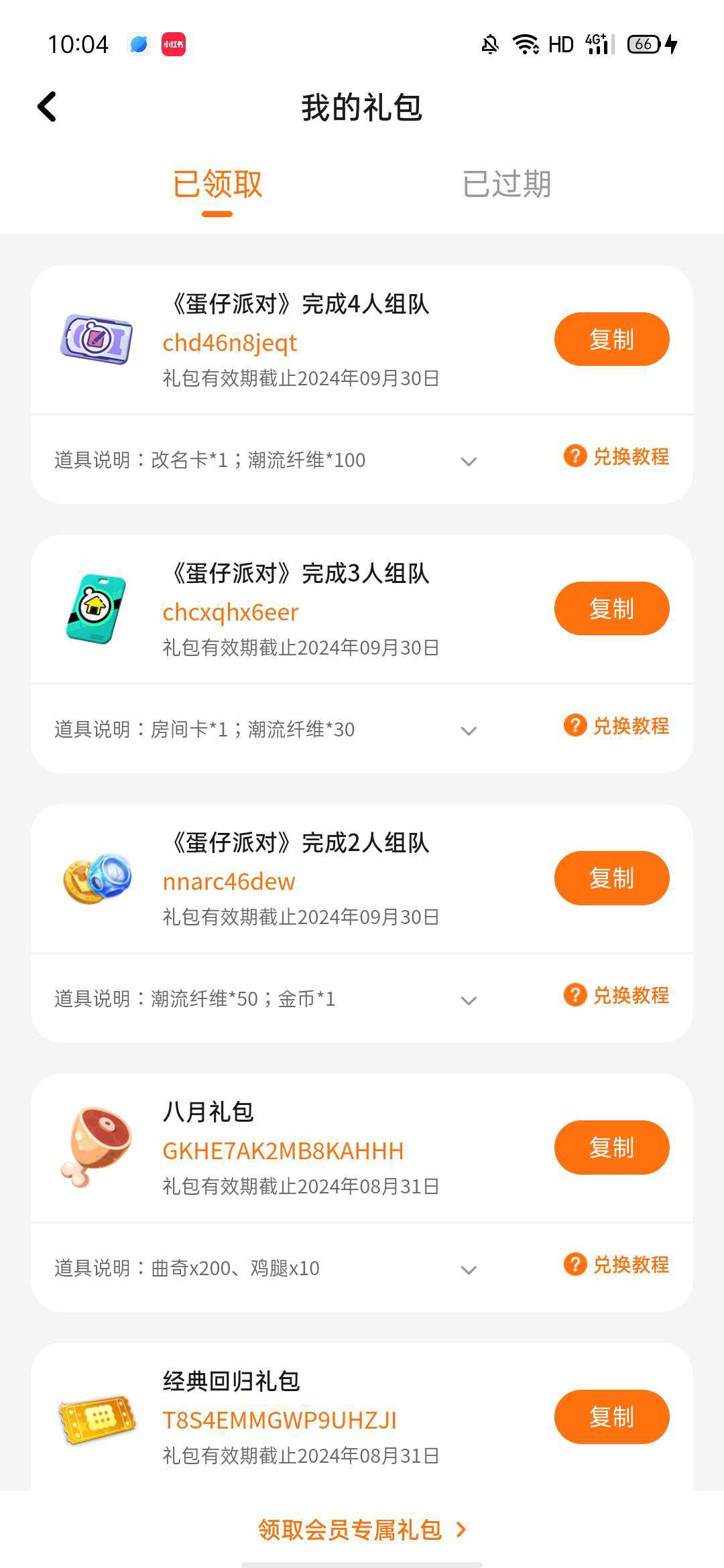The image size is (724, 1568).
Task: Go back using the top-left arrow
Action: [x=47, y=107]
